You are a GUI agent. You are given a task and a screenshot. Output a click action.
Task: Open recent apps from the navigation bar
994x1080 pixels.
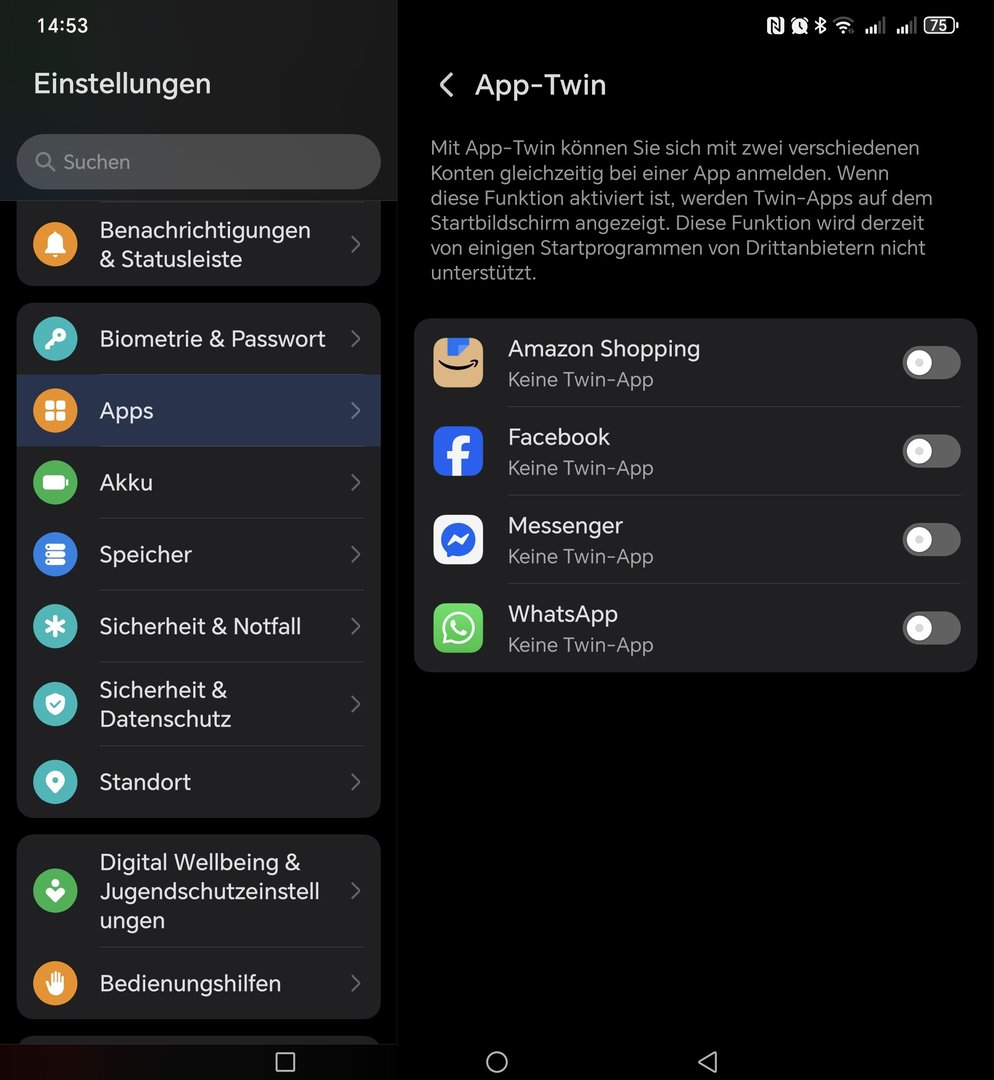coord(285,1062)
